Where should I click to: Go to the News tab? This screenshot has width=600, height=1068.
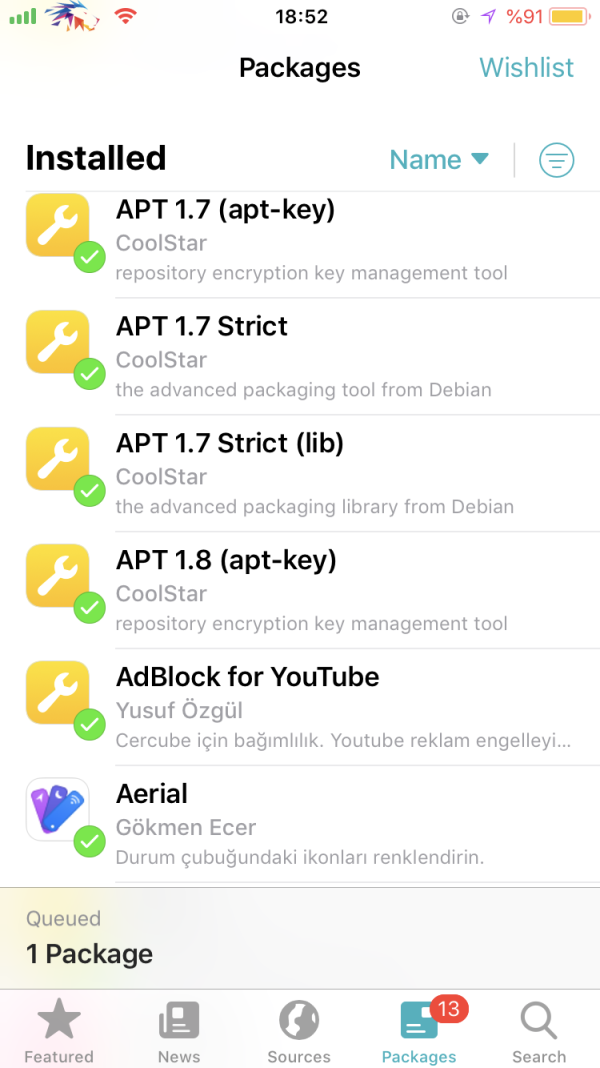[179, 1032]
